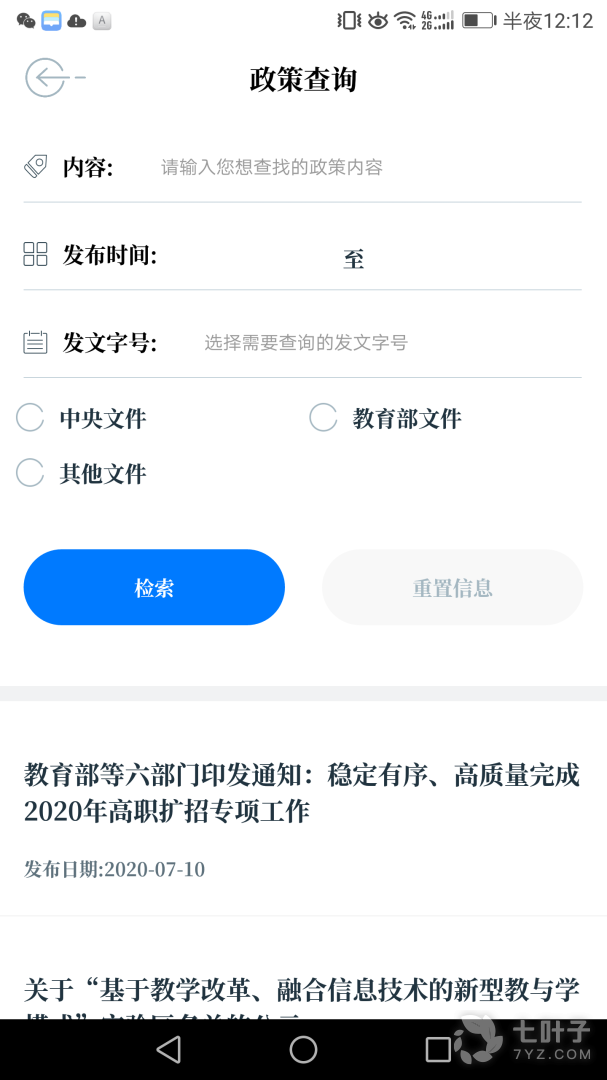The height and width of the screenshot is (1080, 607).
Task: Go to the system home screen
Action: pyautogui.click(x=303, y=1049)
